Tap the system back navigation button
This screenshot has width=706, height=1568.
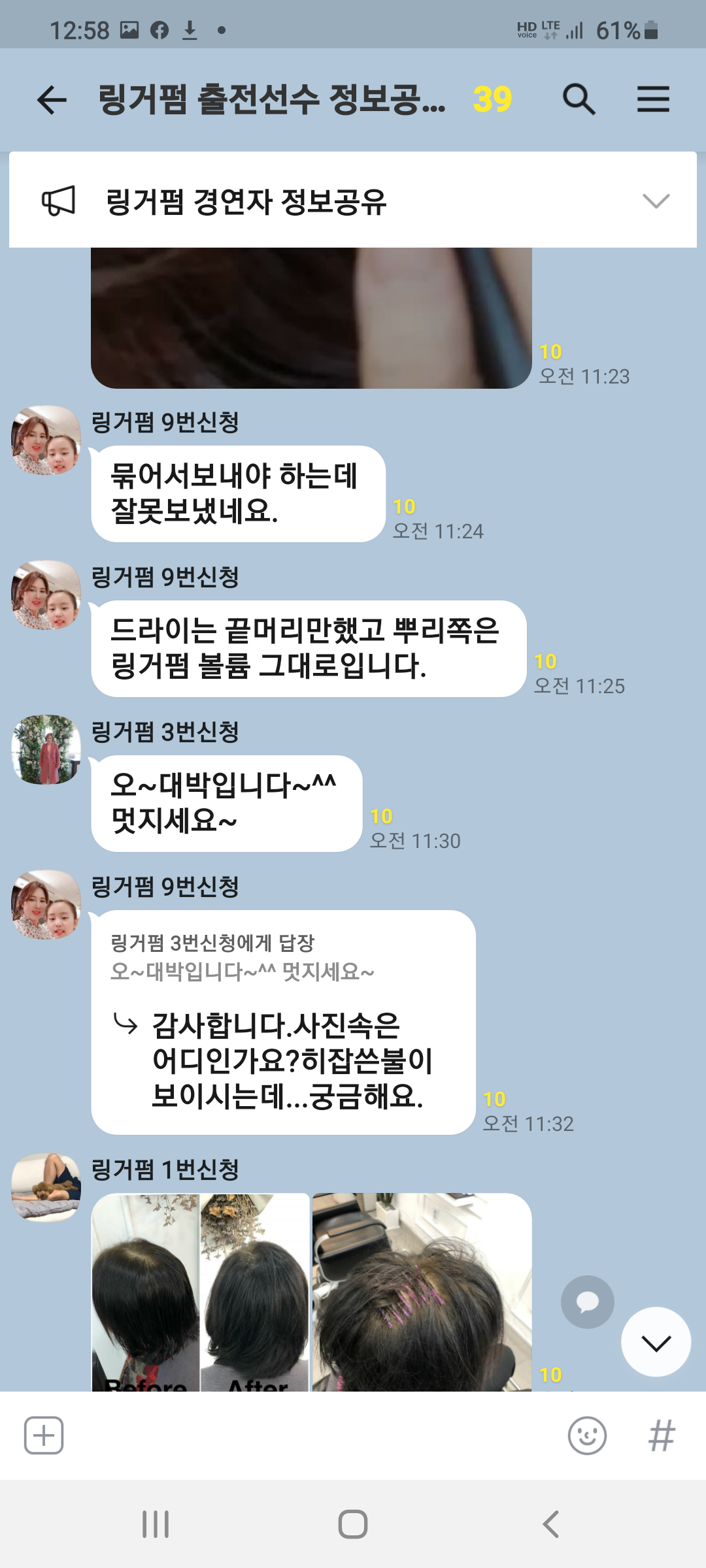tap(550, 1524)
